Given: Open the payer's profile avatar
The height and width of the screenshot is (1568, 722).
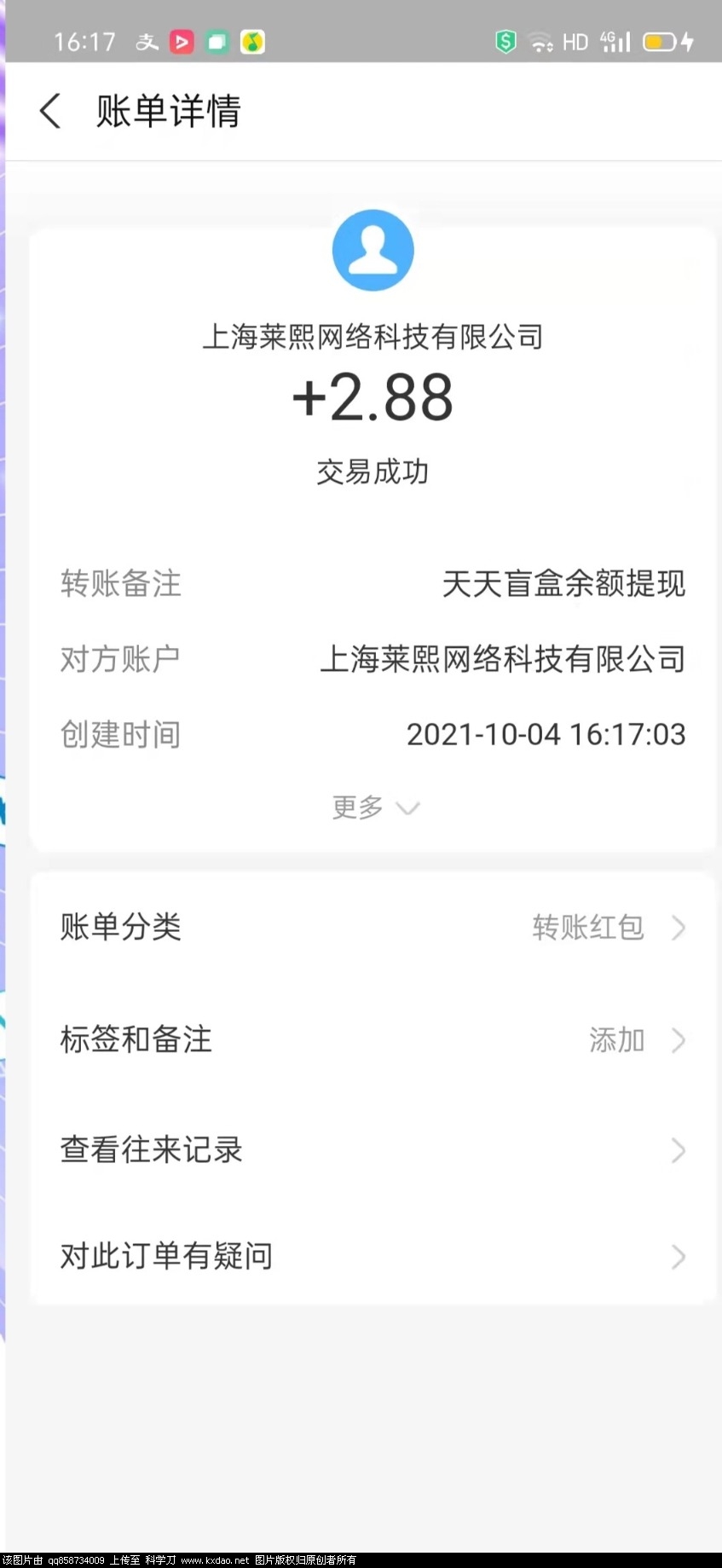Looking at the screenshot, I should click(x=373, y=251).
